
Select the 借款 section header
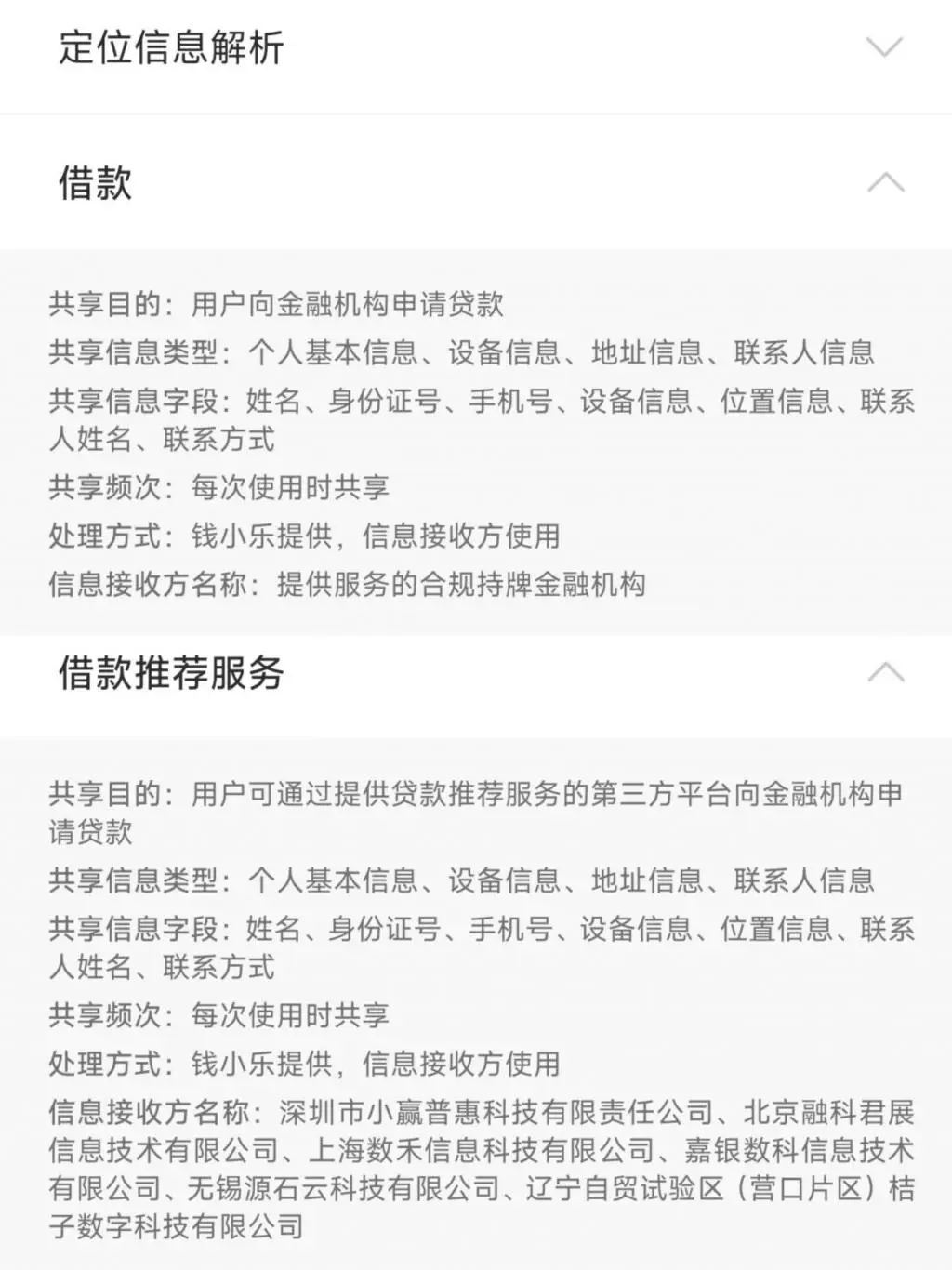click(93, 183)
